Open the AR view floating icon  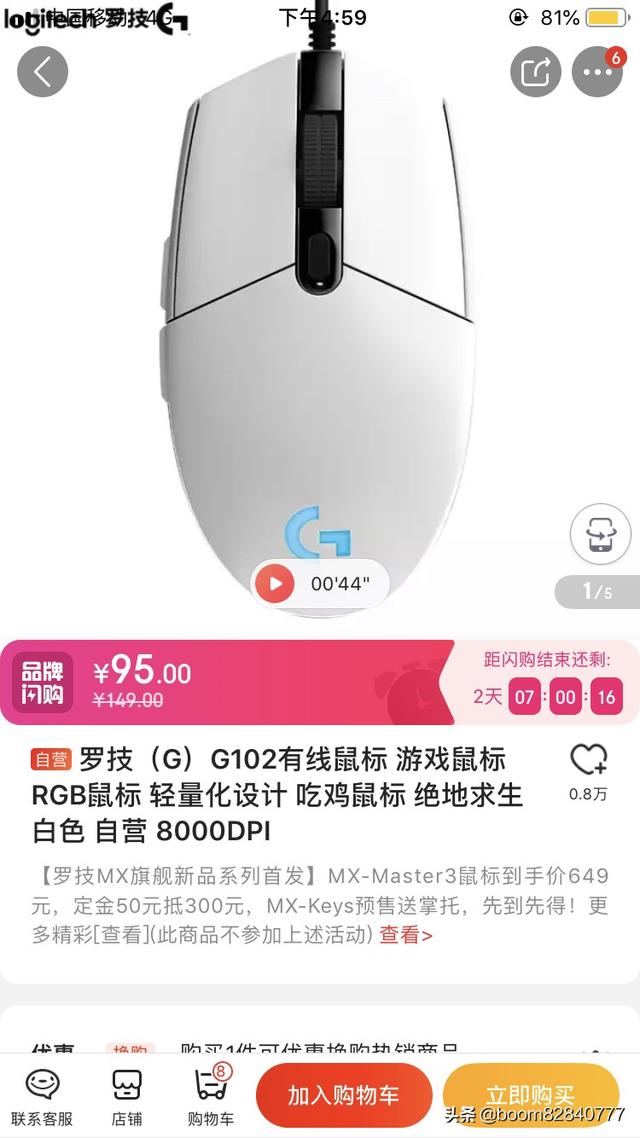[600, 534]
